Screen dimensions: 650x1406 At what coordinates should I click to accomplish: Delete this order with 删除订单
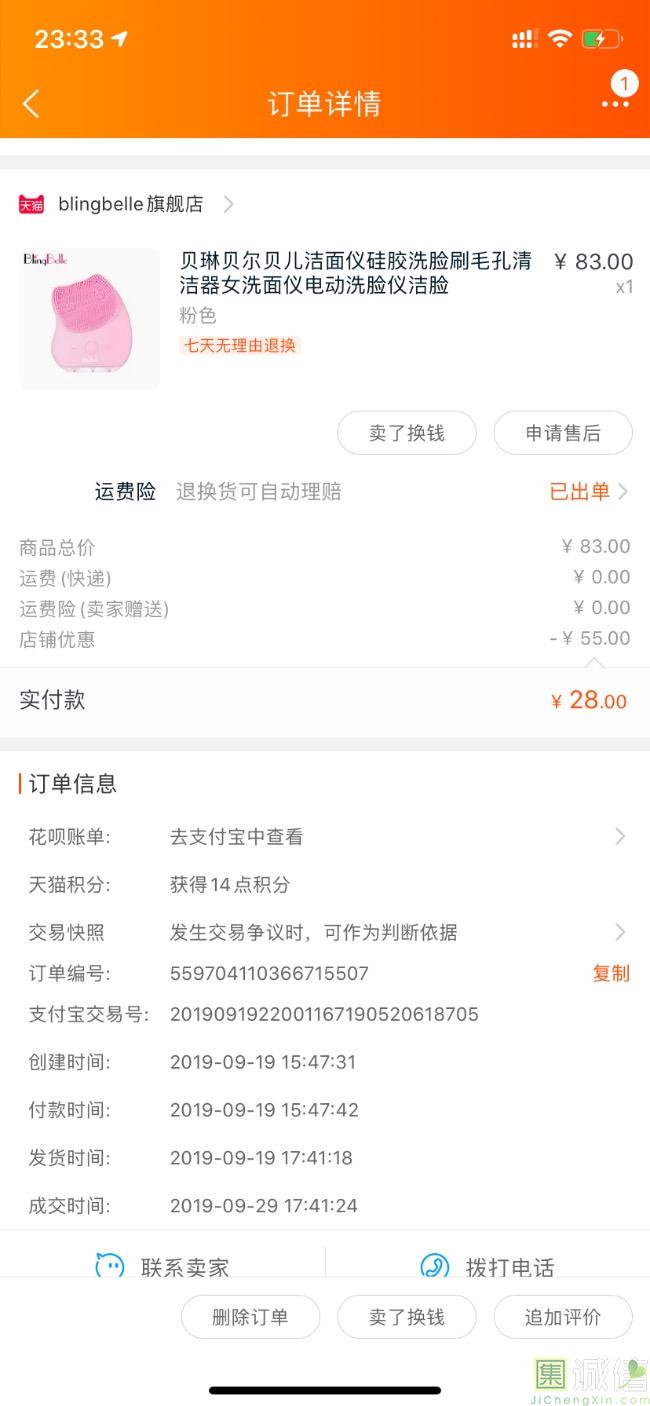(x=250, y=1317)
